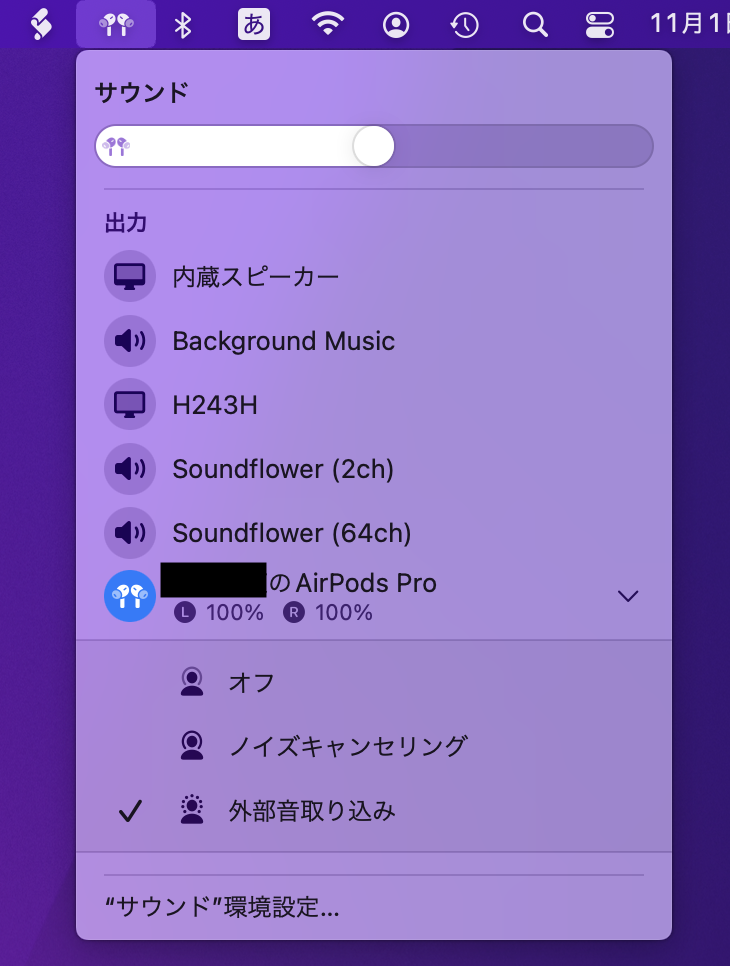Viewport: 730px width, 966px height.
Task: Open Control Center from menu bar
Action: (x=600, y=24)
